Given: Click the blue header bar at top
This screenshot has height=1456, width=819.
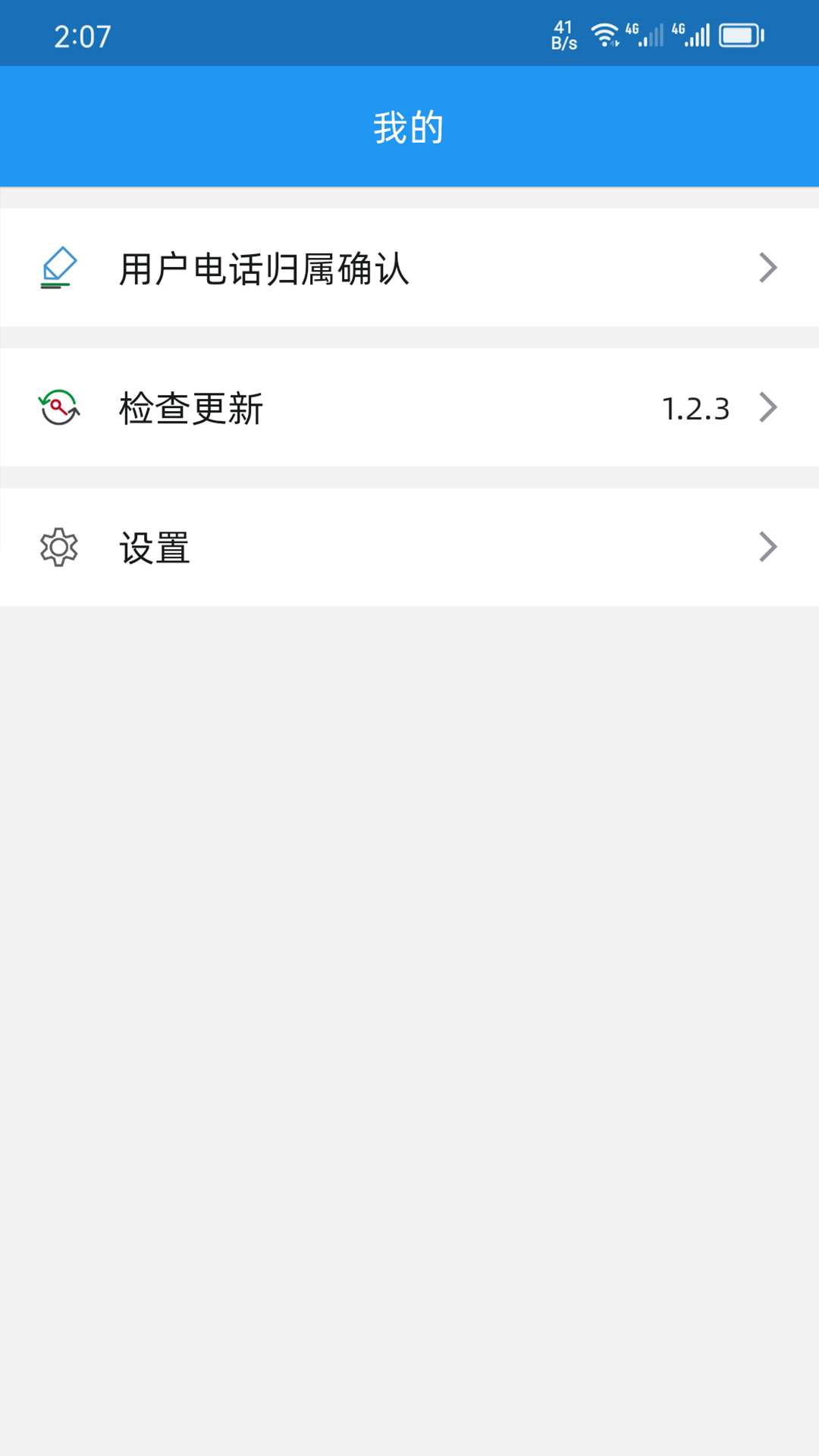Looking at the screenshot, I should (x=409, y=126).
